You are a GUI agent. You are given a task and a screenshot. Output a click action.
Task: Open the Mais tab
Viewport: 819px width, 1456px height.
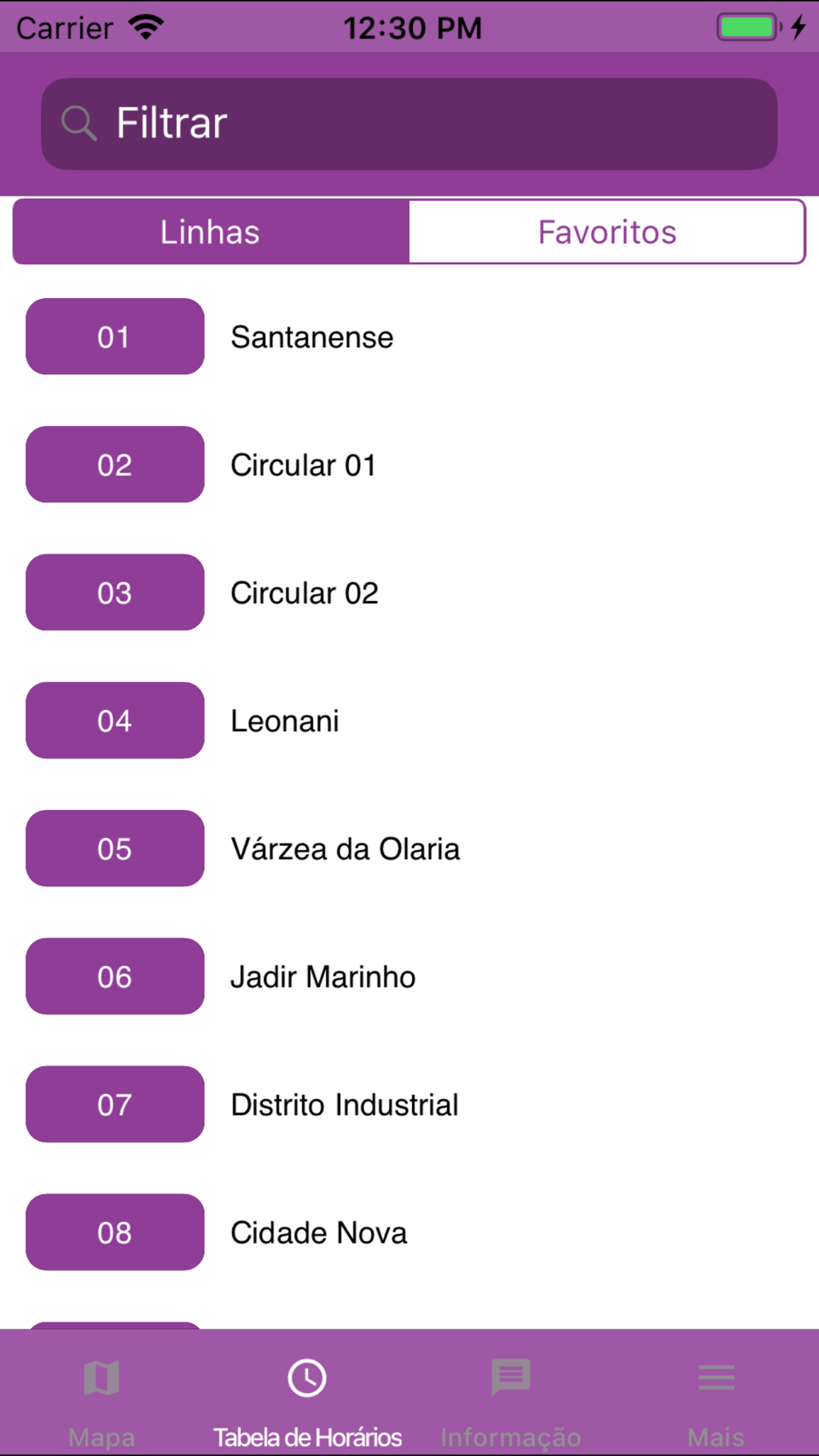(x=716, y=1400)
